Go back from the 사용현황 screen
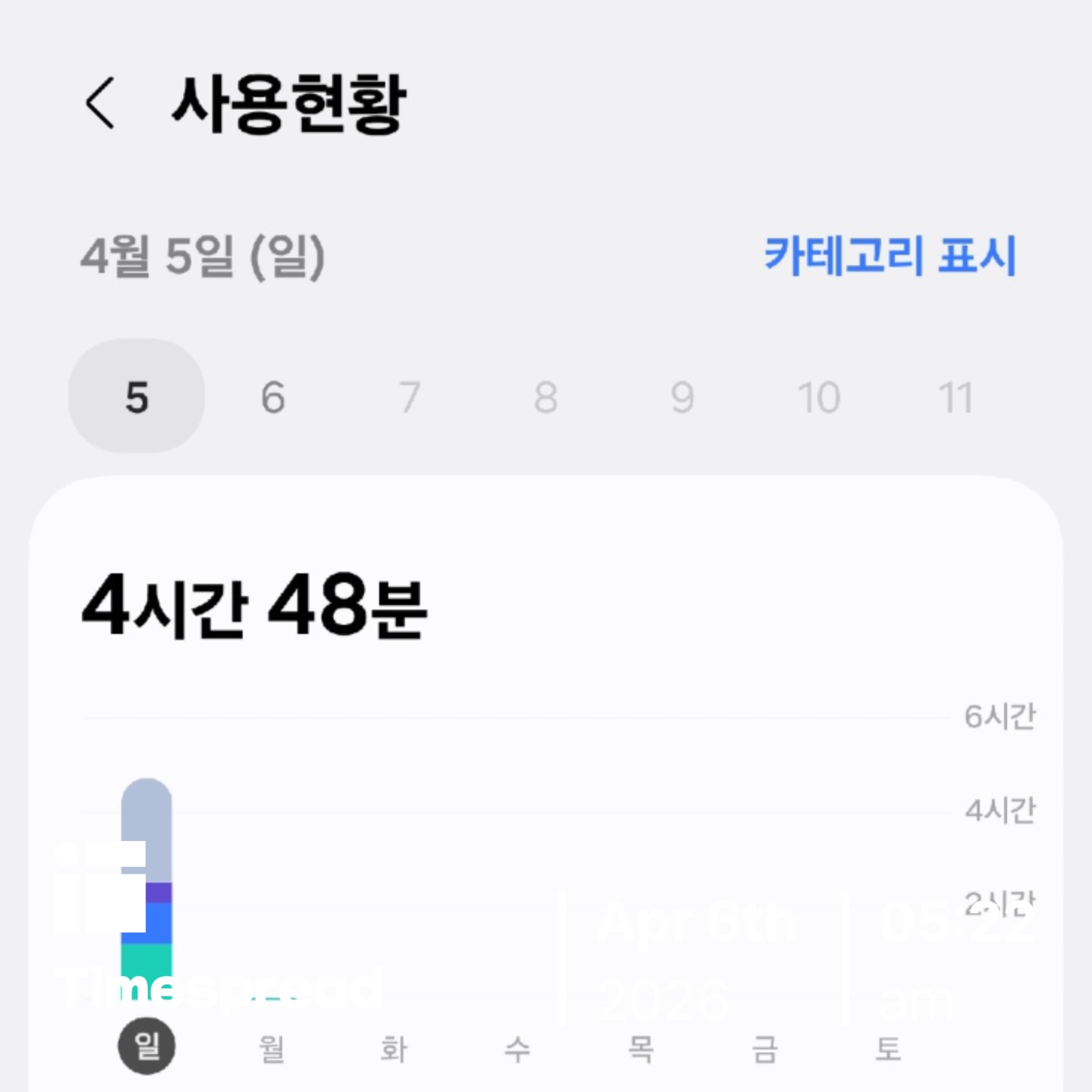 100,103
